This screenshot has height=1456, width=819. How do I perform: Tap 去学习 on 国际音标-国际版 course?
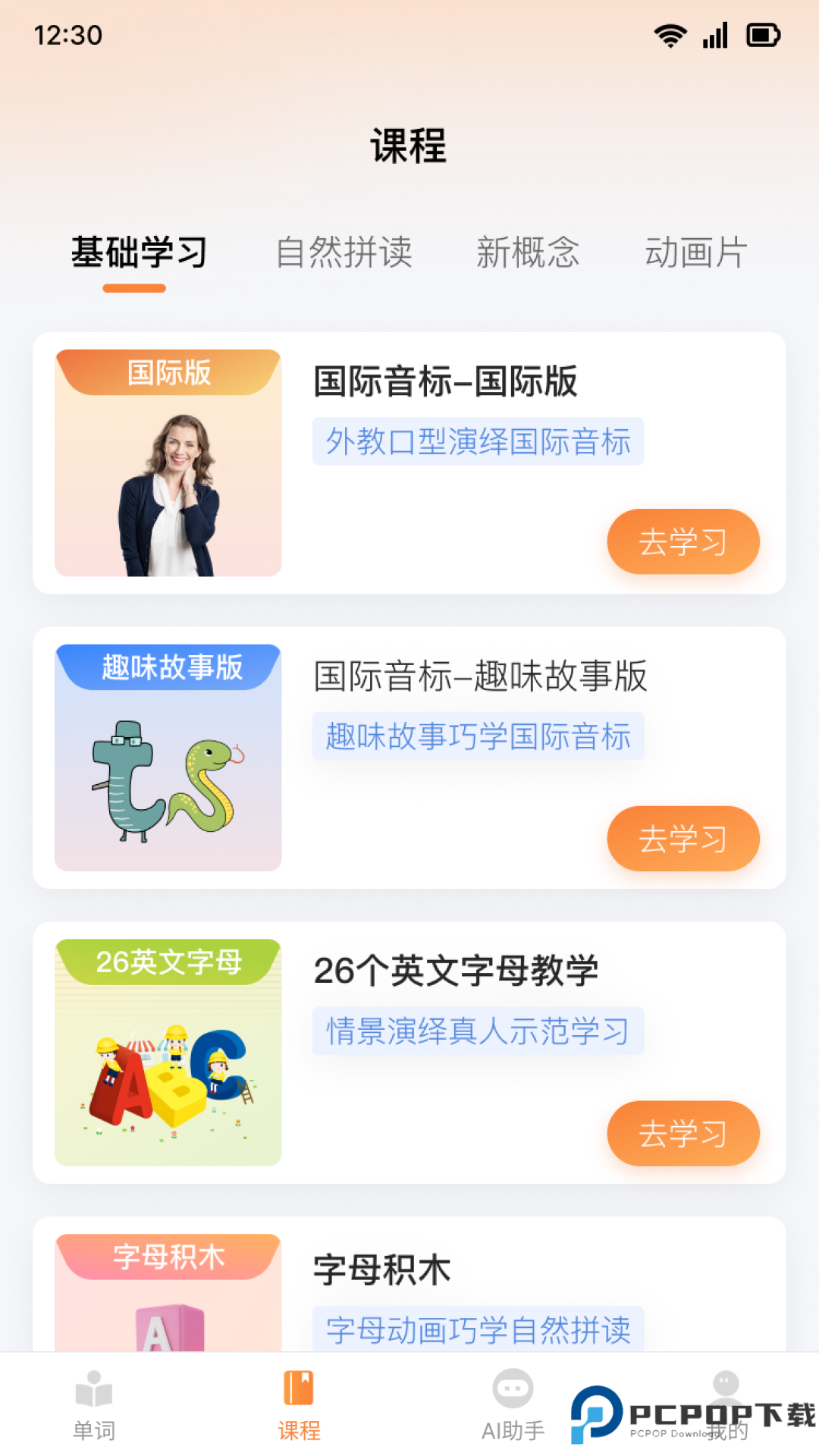(x=682, y=541)
